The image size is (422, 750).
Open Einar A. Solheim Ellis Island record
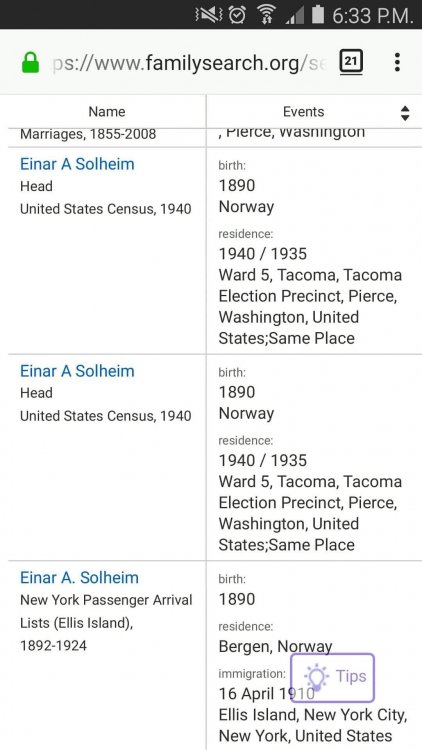point(79,578)
